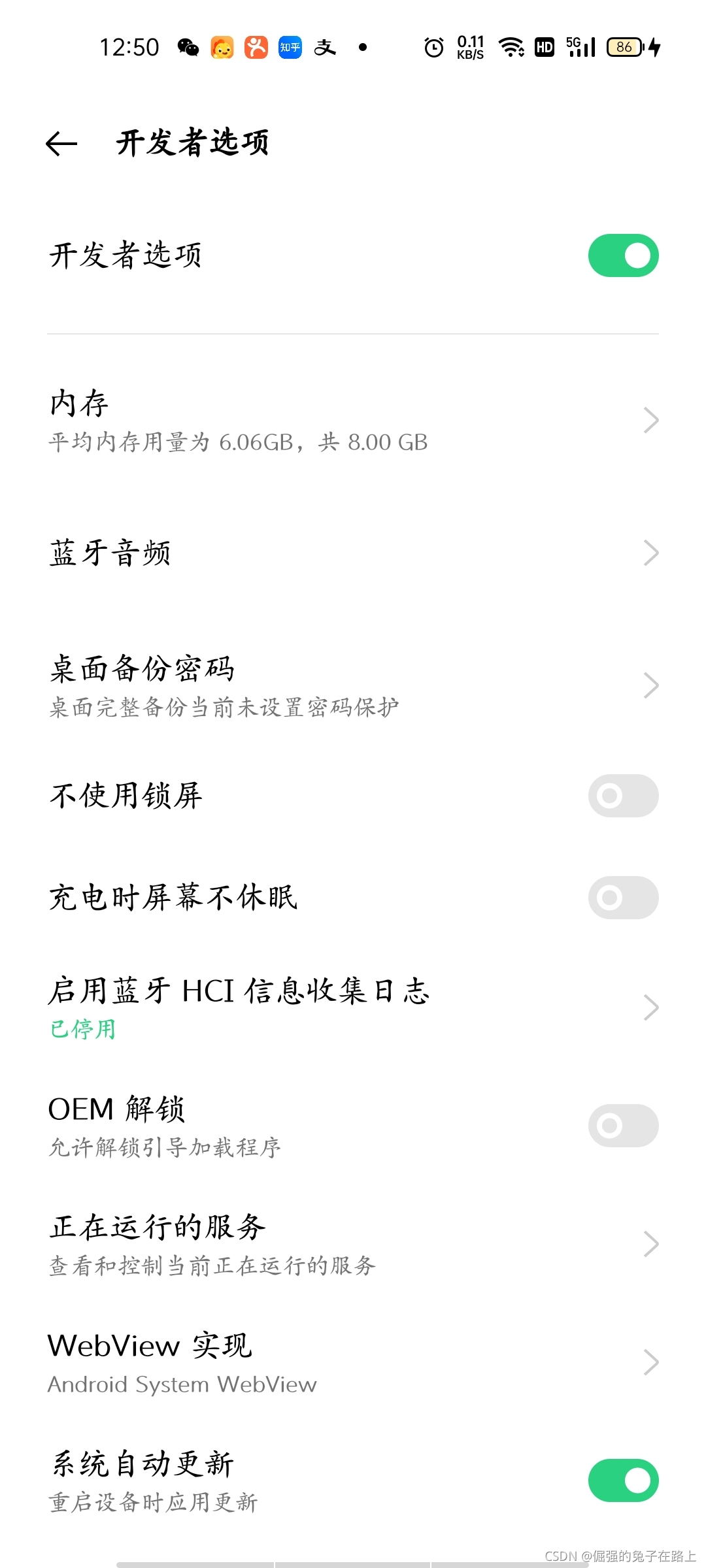Open 正在运行的服务 list
This screenshot has width=706, height=1568.
(x=353, y=1244)
